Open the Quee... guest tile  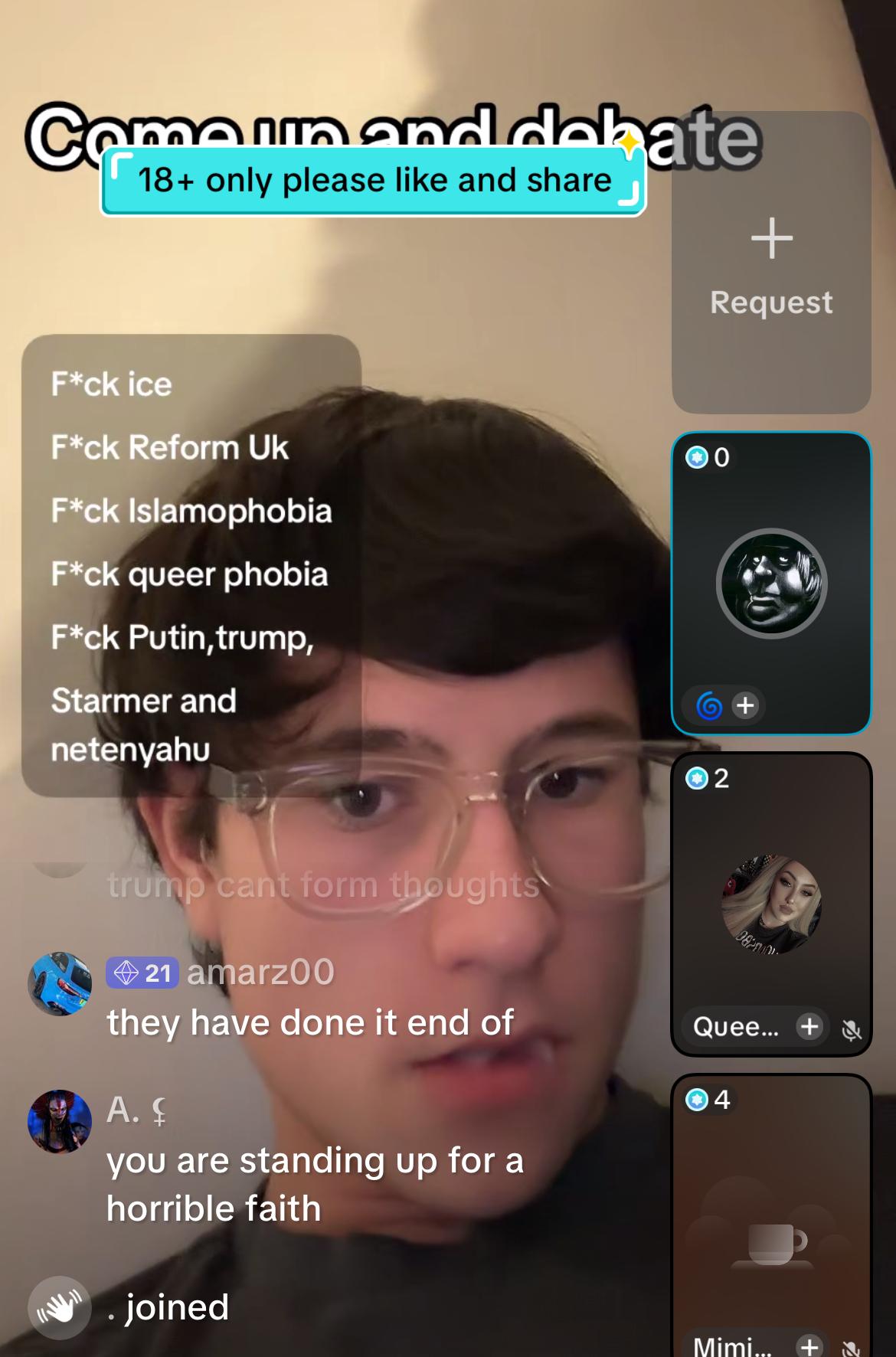(771, 905)
